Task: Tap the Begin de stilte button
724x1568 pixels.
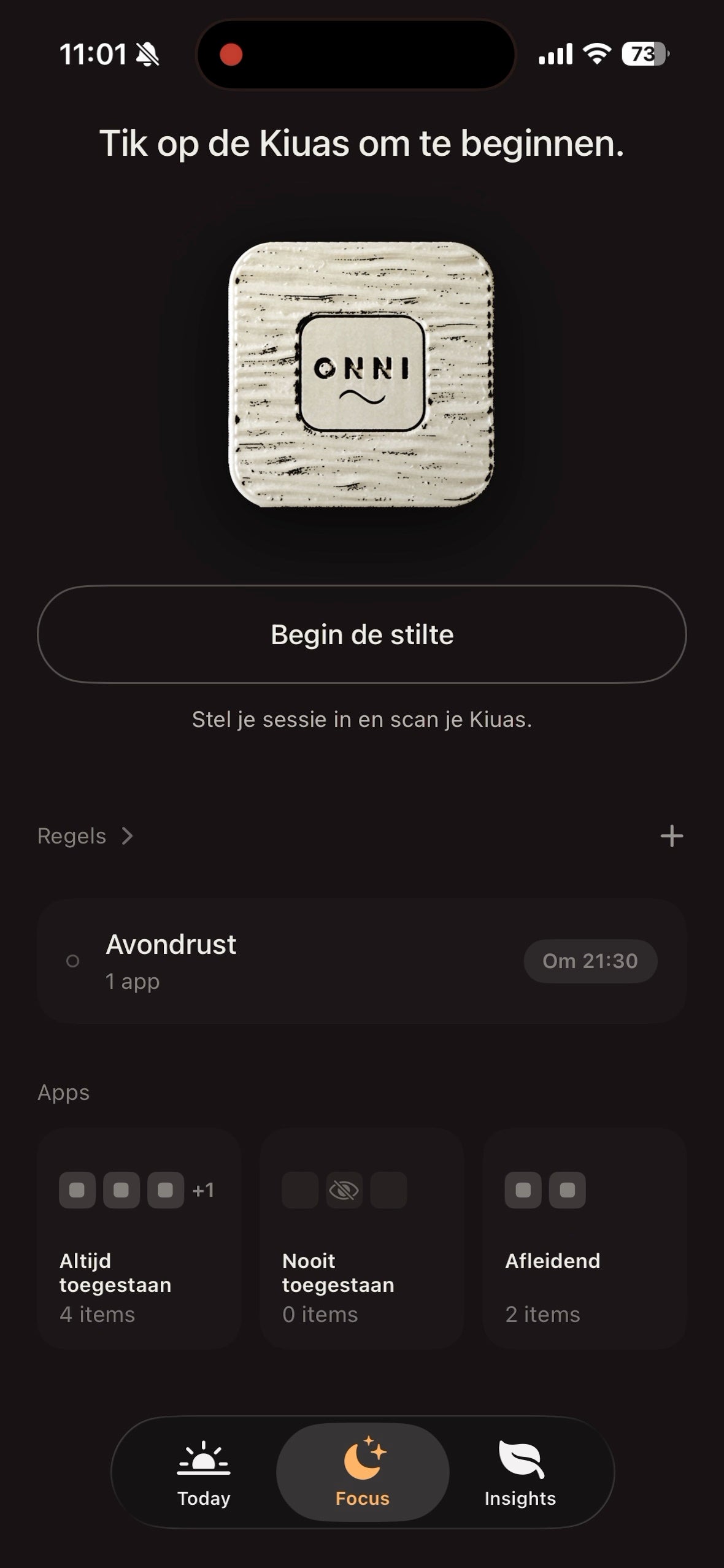Action: coord(362,634)
